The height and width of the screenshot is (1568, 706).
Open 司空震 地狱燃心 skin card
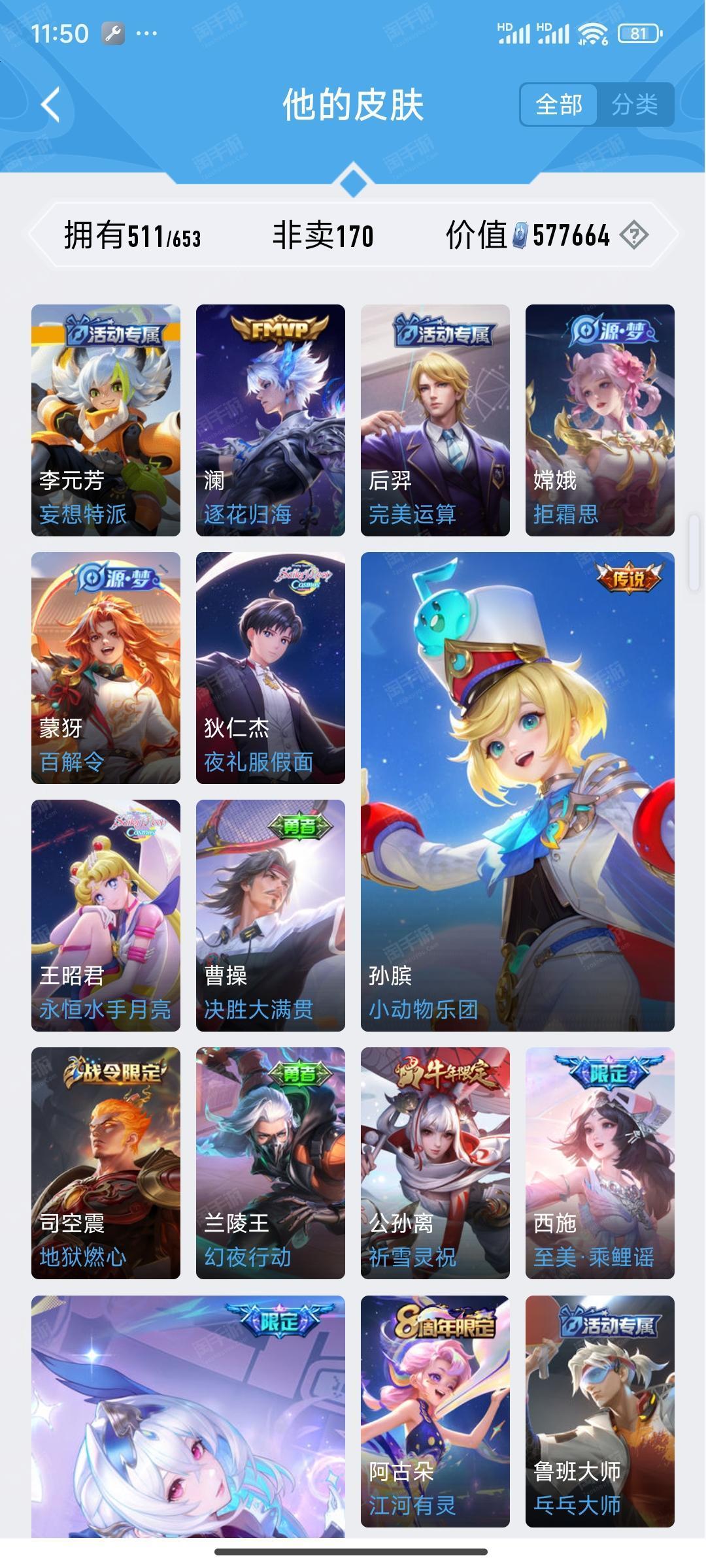[x=106, y=1163]
